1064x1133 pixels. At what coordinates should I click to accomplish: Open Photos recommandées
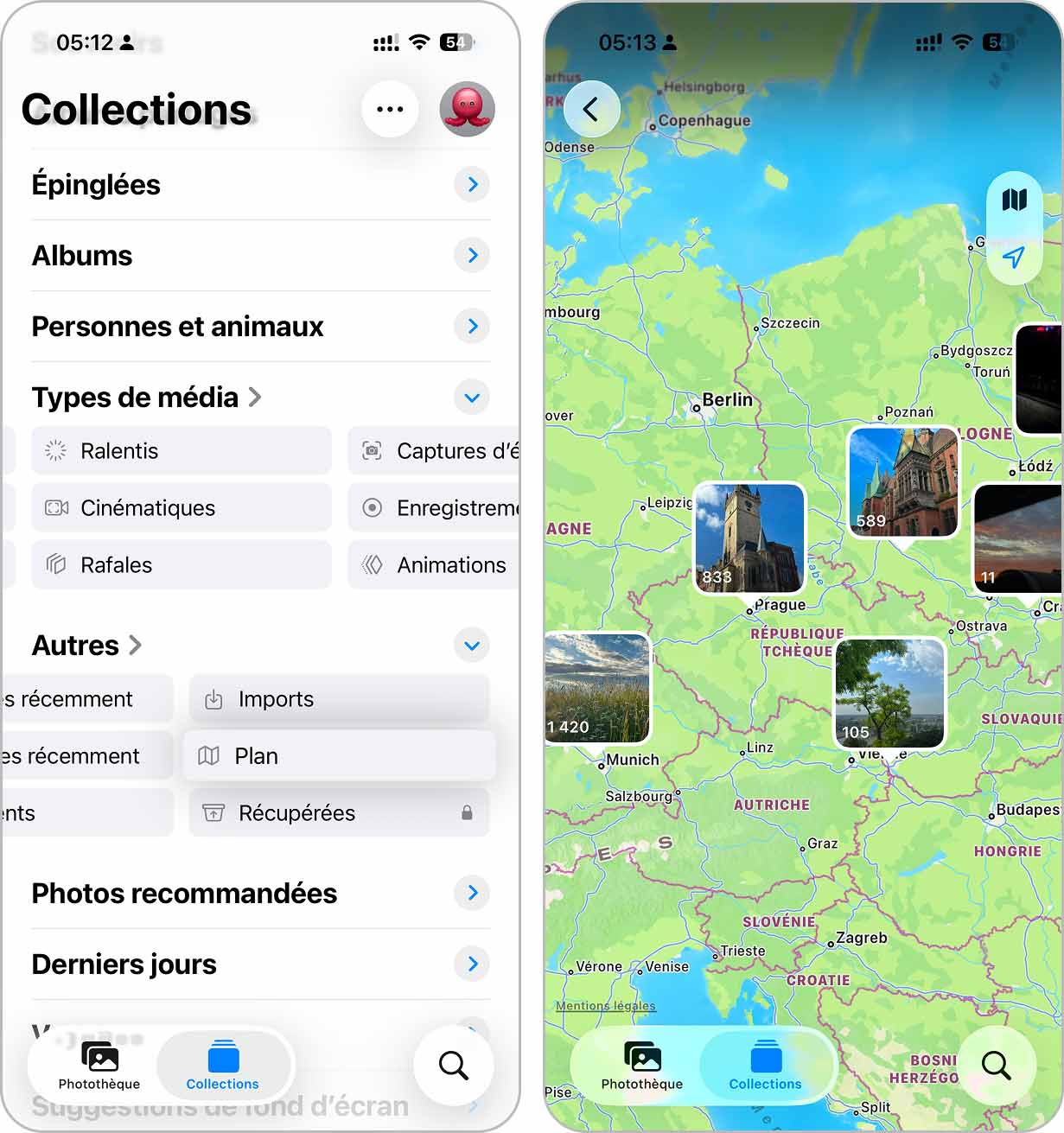pos(259,893)
